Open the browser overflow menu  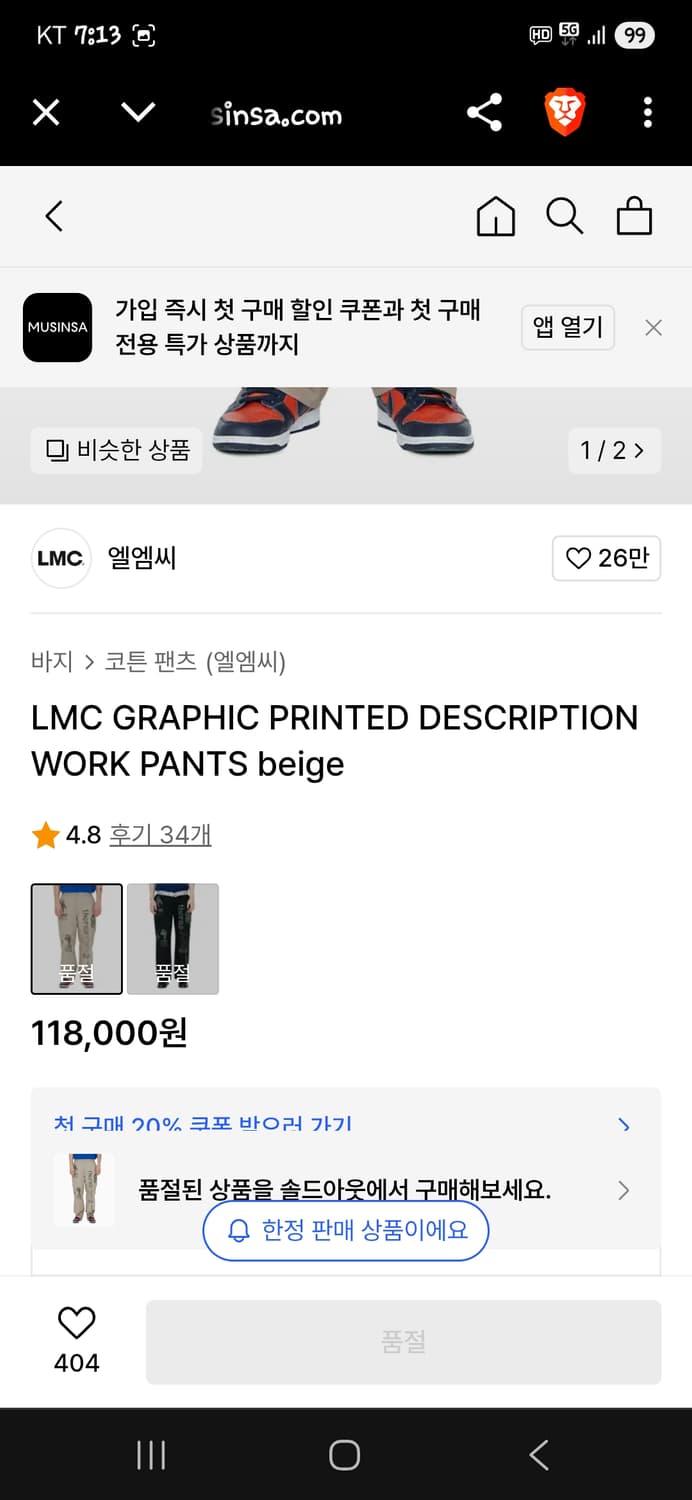pos(648,113)
